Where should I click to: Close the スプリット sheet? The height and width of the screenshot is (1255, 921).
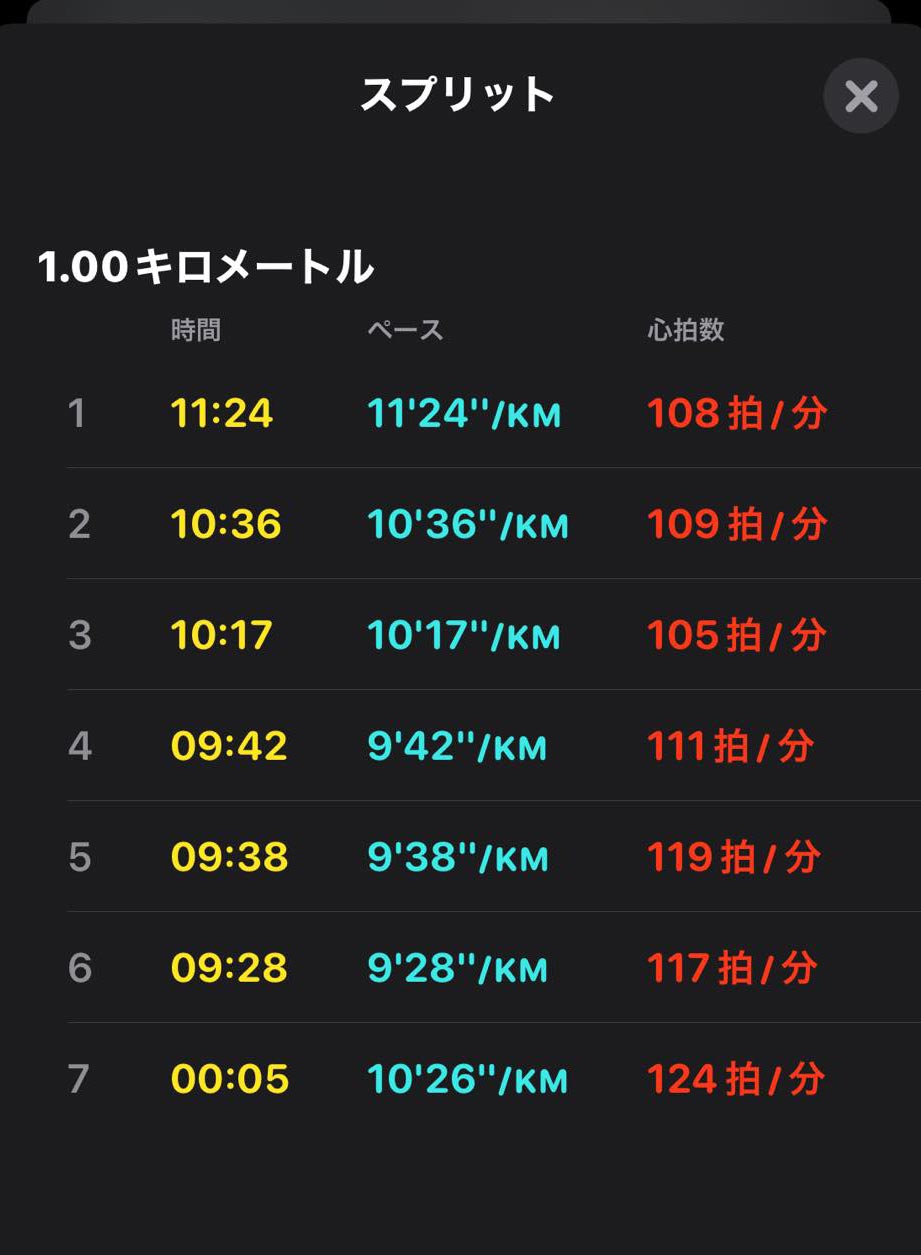point(860,96)
